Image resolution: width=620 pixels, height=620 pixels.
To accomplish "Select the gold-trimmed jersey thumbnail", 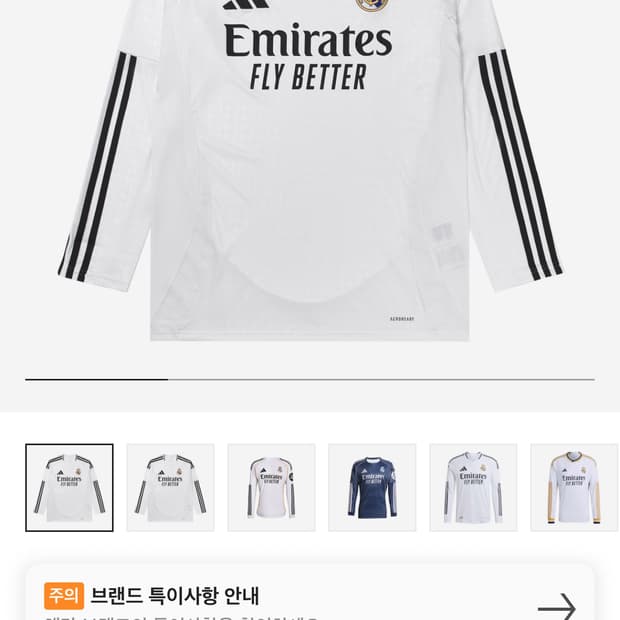I will tap(574, 488).
